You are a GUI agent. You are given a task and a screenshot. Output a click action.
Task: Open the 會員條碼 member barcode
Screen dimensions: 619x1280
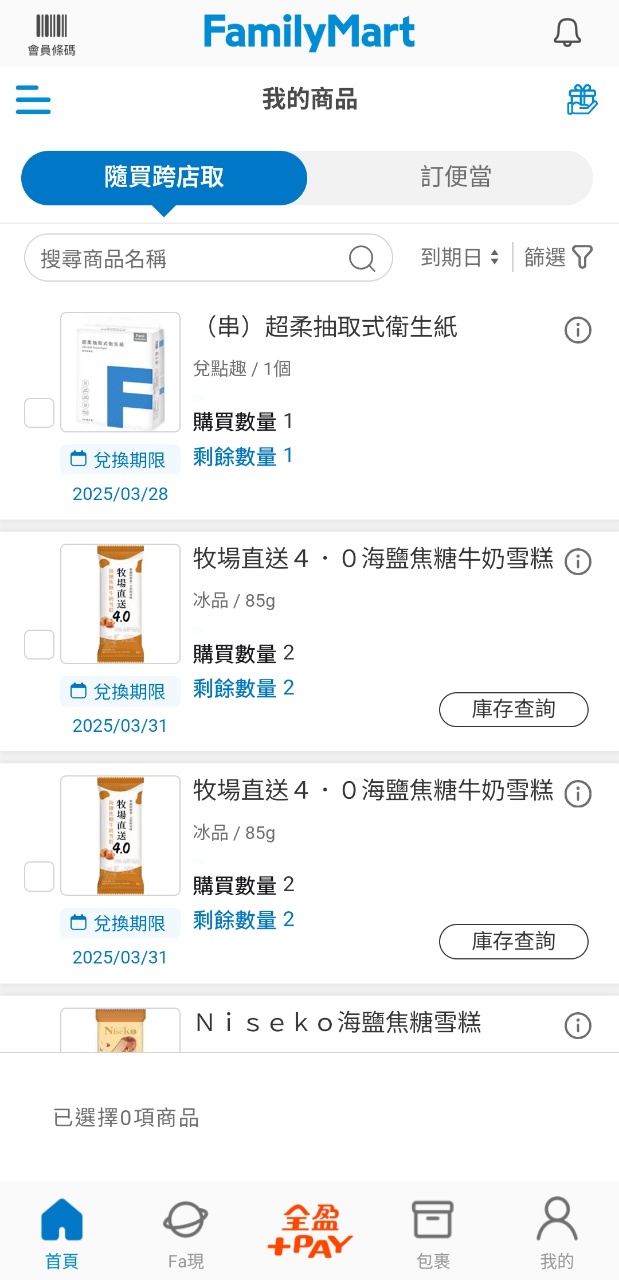click(x=51, y=34)
